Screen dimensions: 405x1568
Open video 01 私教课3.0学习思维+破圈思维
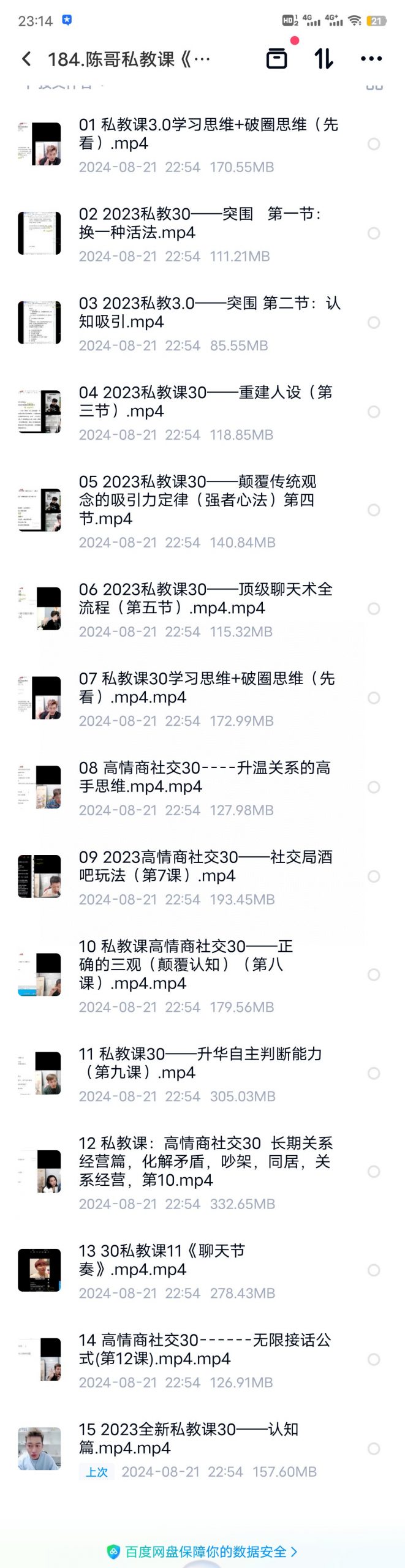click(208, 134)
